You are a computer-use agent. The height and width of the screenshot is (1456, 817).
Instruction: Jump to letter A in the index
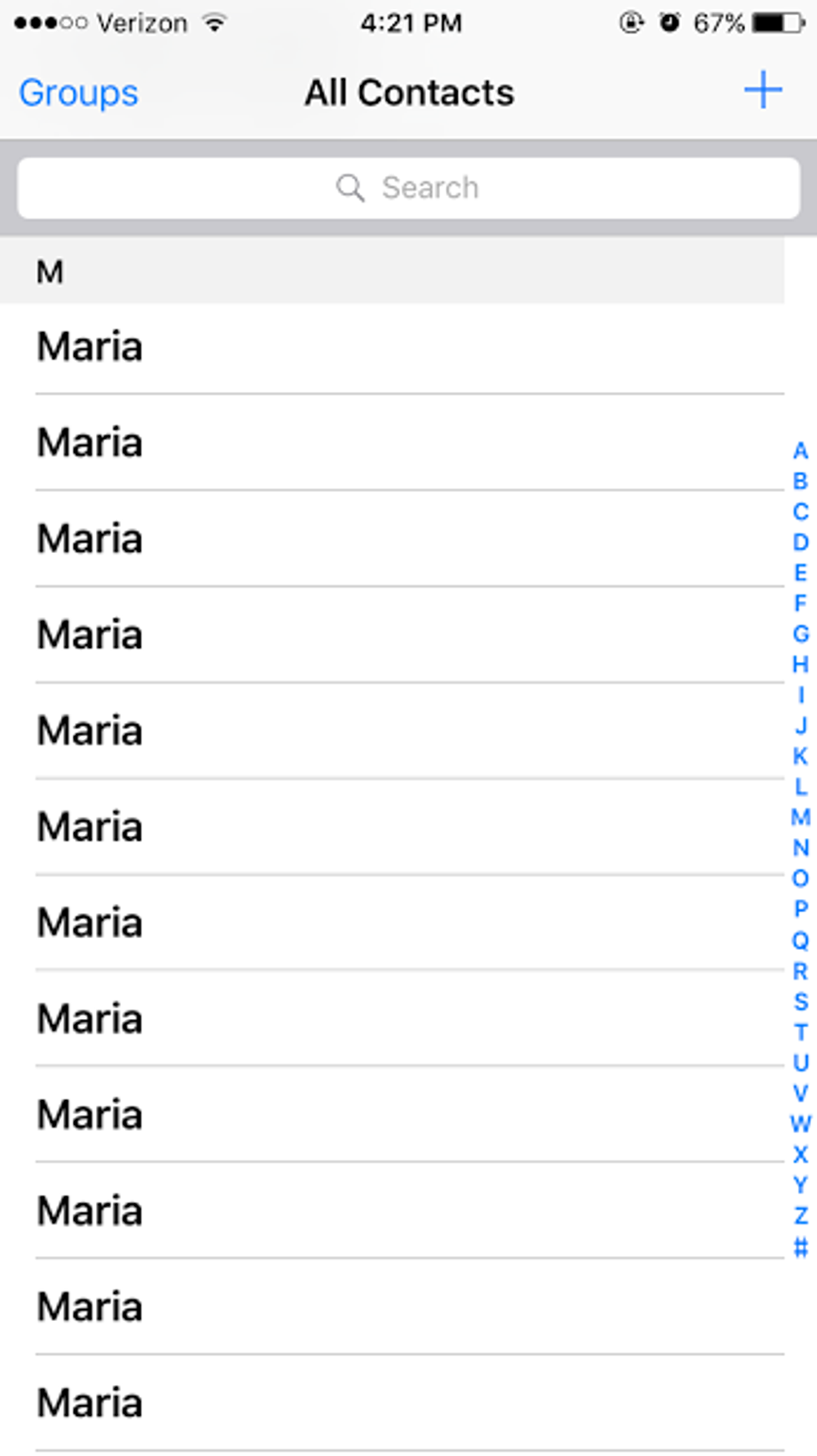click(x=800, y=451)
